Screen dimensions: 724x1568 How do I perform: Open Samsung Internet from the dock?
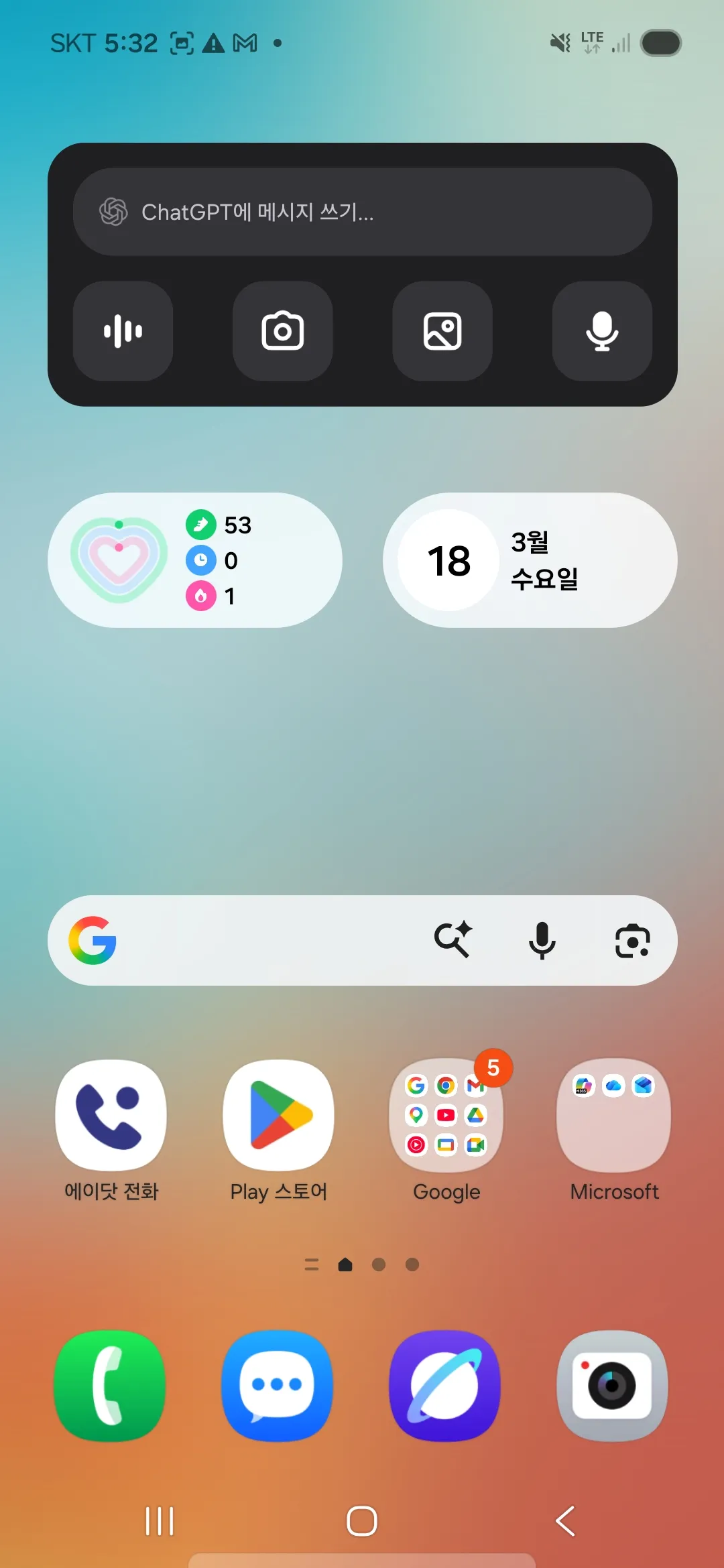coord(444,1388)
